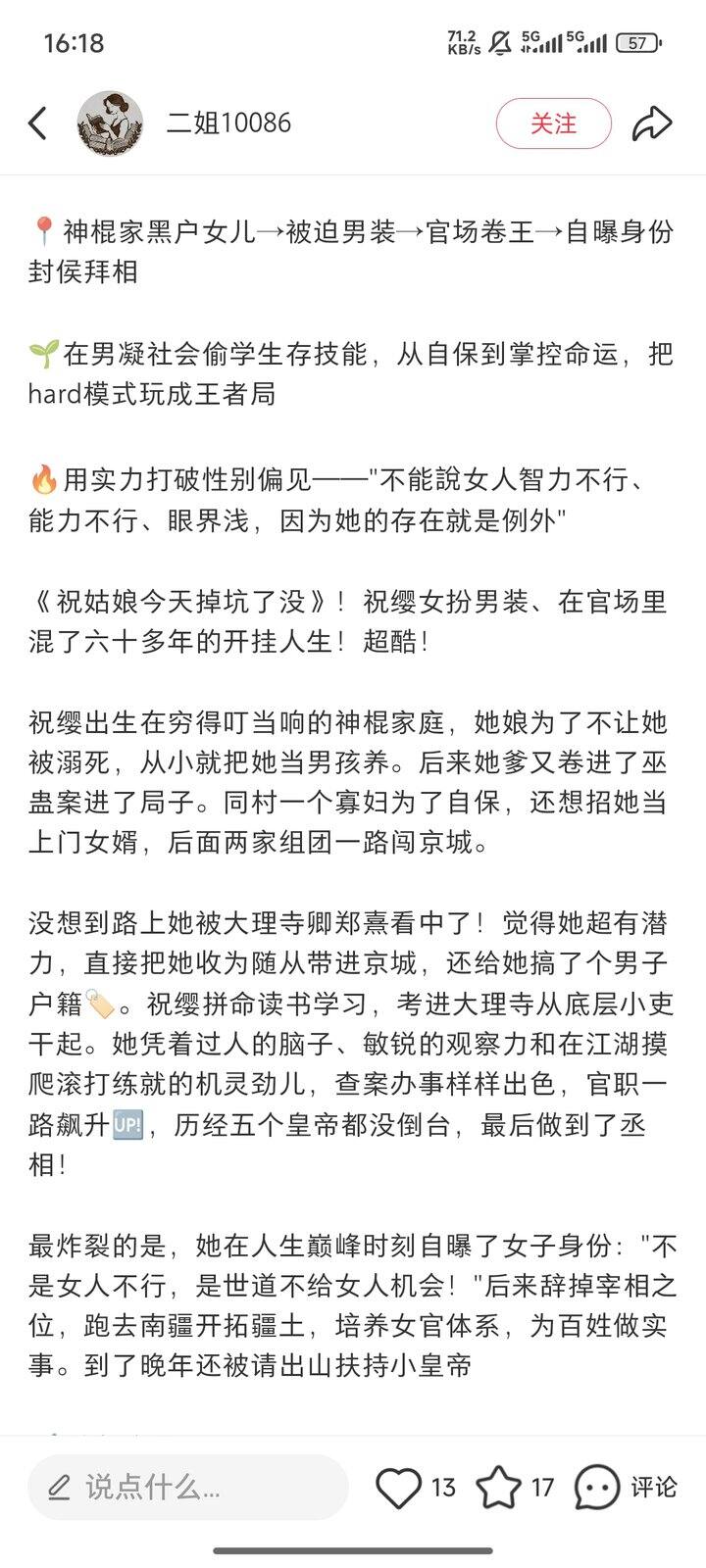Screen dimensions: 706x1568
Task: Share this post
Action: tap(651, 123)
